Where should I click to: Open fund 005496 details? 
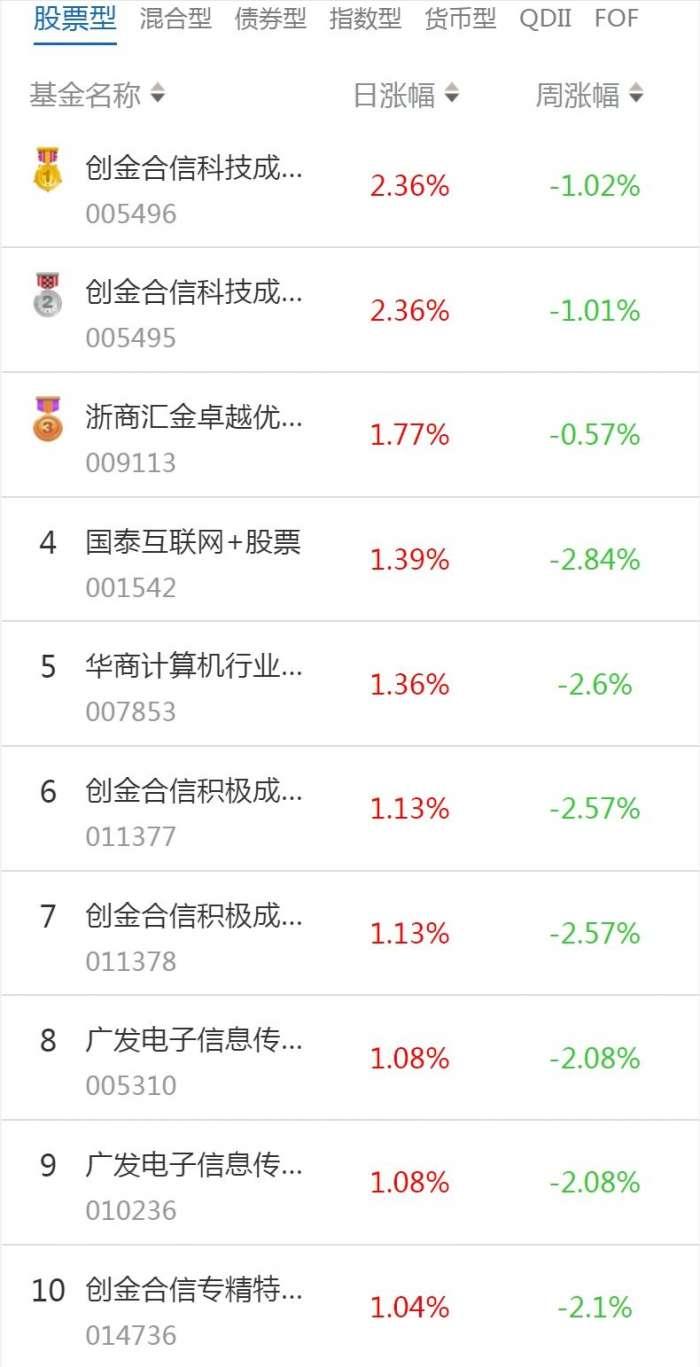tap(350, 186)
